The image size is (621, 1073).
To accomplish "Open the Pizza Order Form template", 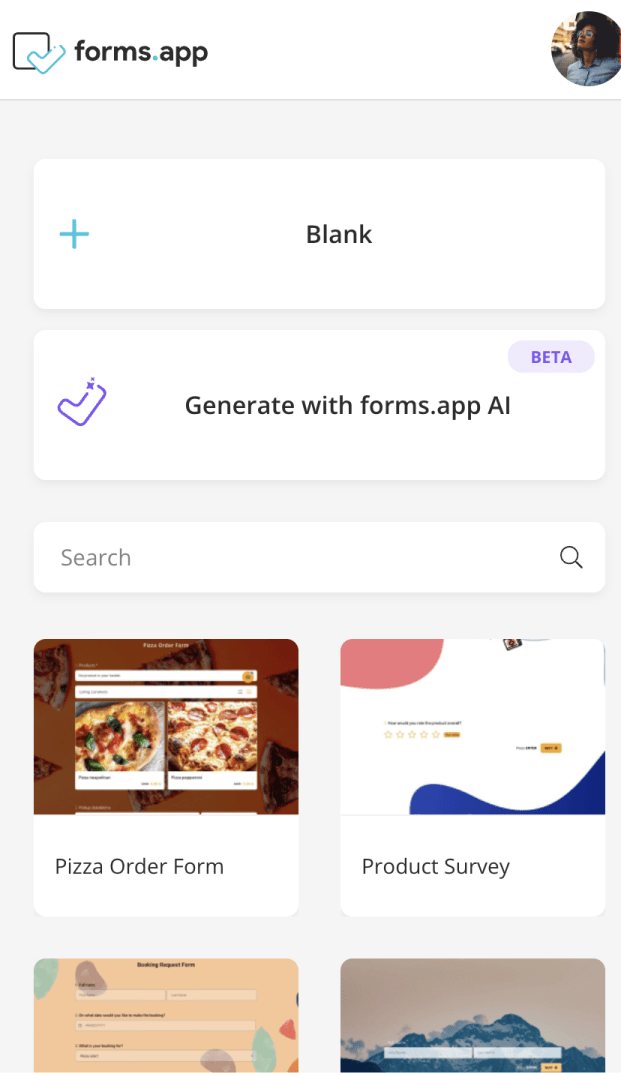I will (x=166, y=777).
